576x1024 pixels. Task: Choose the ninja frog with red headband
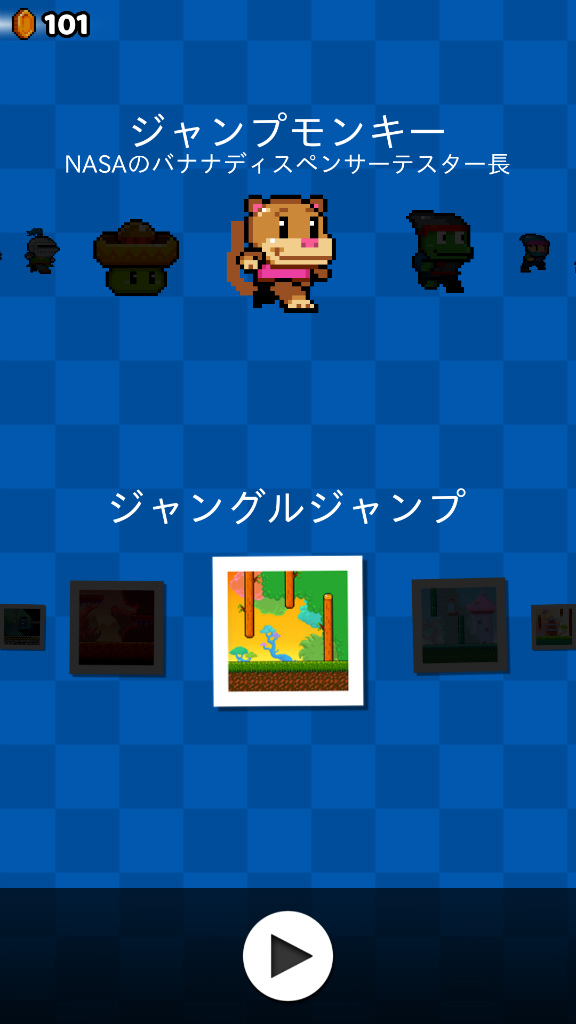[440, 251]
